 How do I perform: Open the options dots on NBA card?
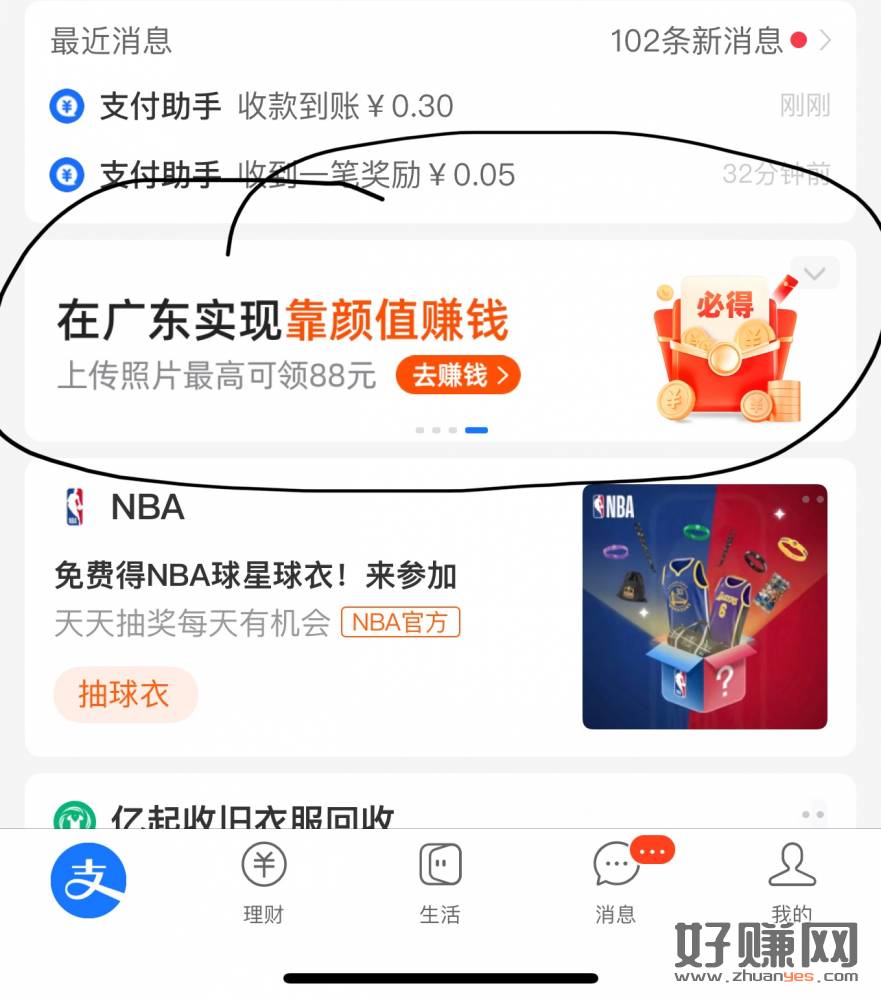pyautogui.click(x=812, y=499)
